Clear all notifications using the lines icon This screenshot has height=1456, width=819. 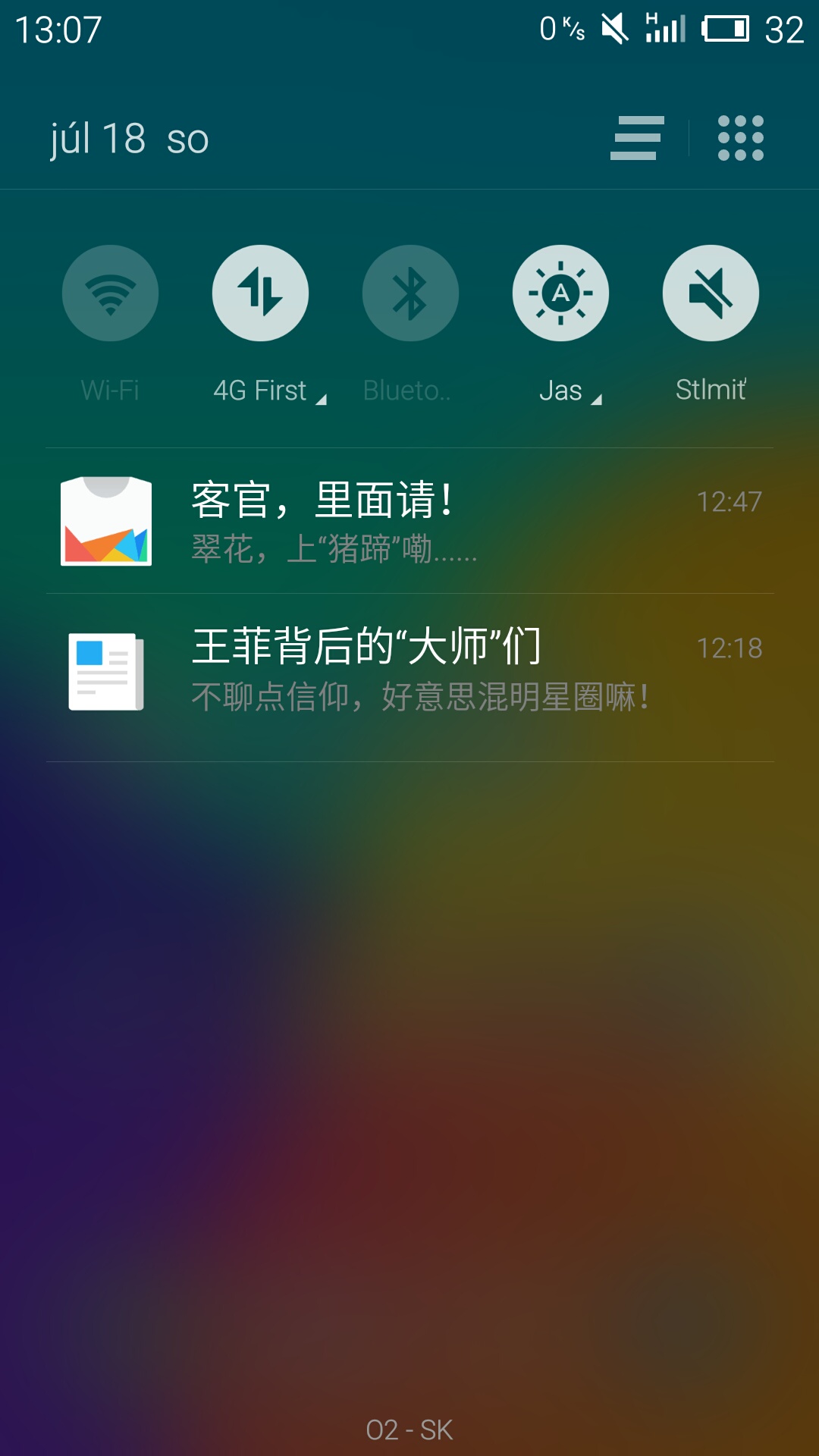tap(637, 138)
